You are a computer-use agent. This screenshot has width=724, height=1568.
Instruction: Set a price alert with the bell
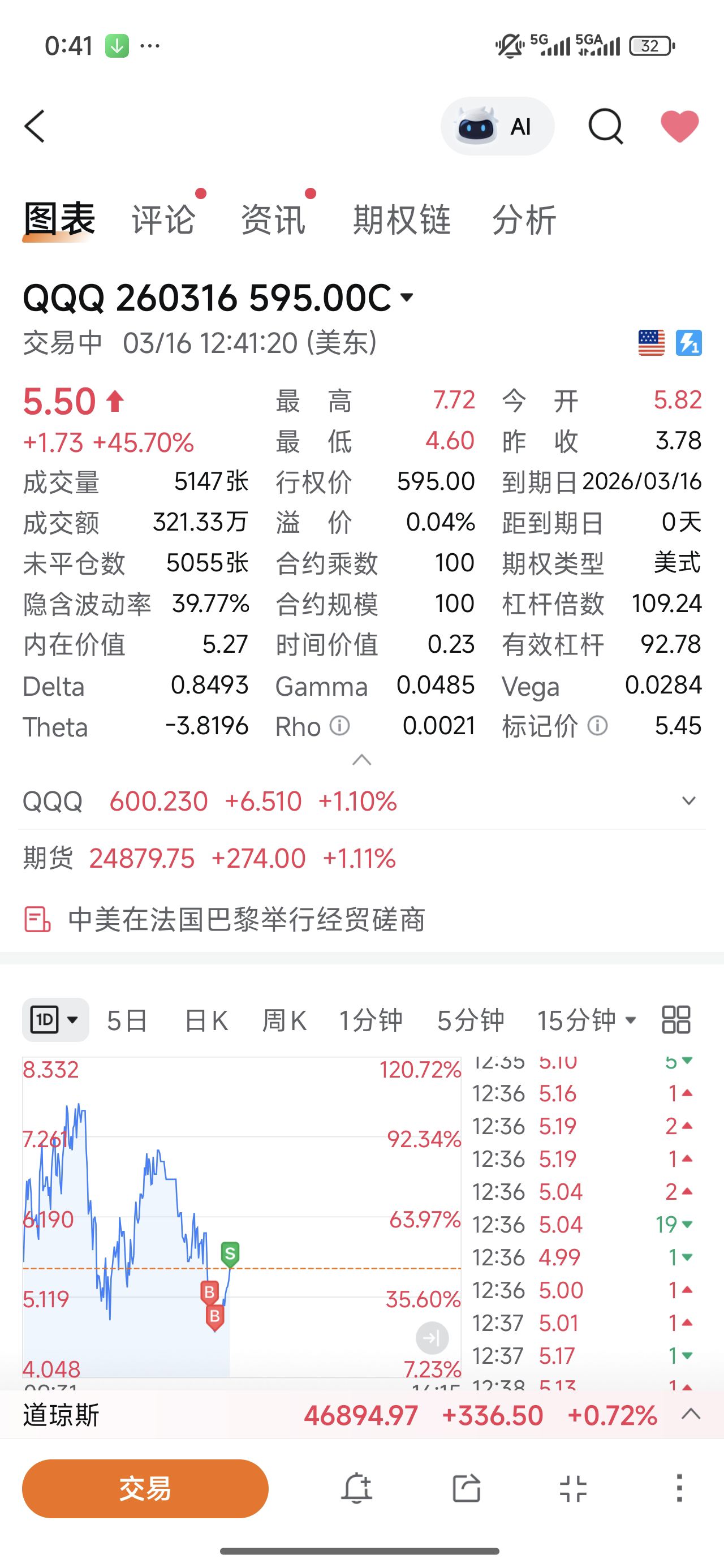tap(356, 1489)
